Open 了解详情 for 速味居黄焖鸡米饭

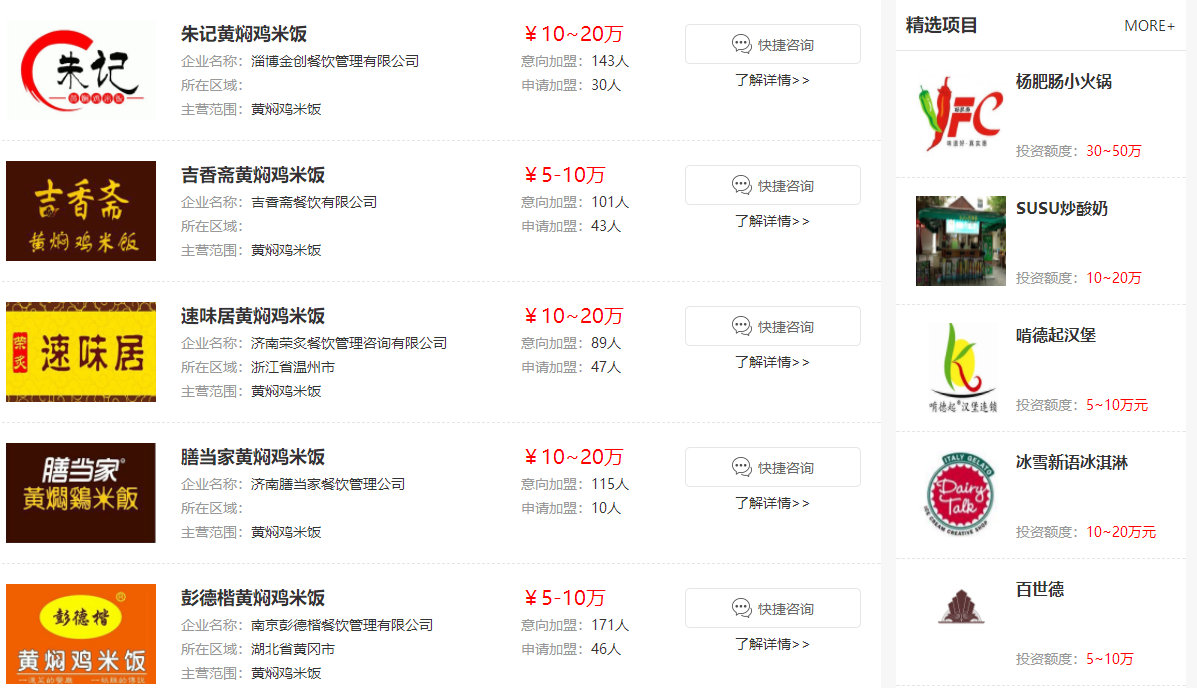(772, 362)
